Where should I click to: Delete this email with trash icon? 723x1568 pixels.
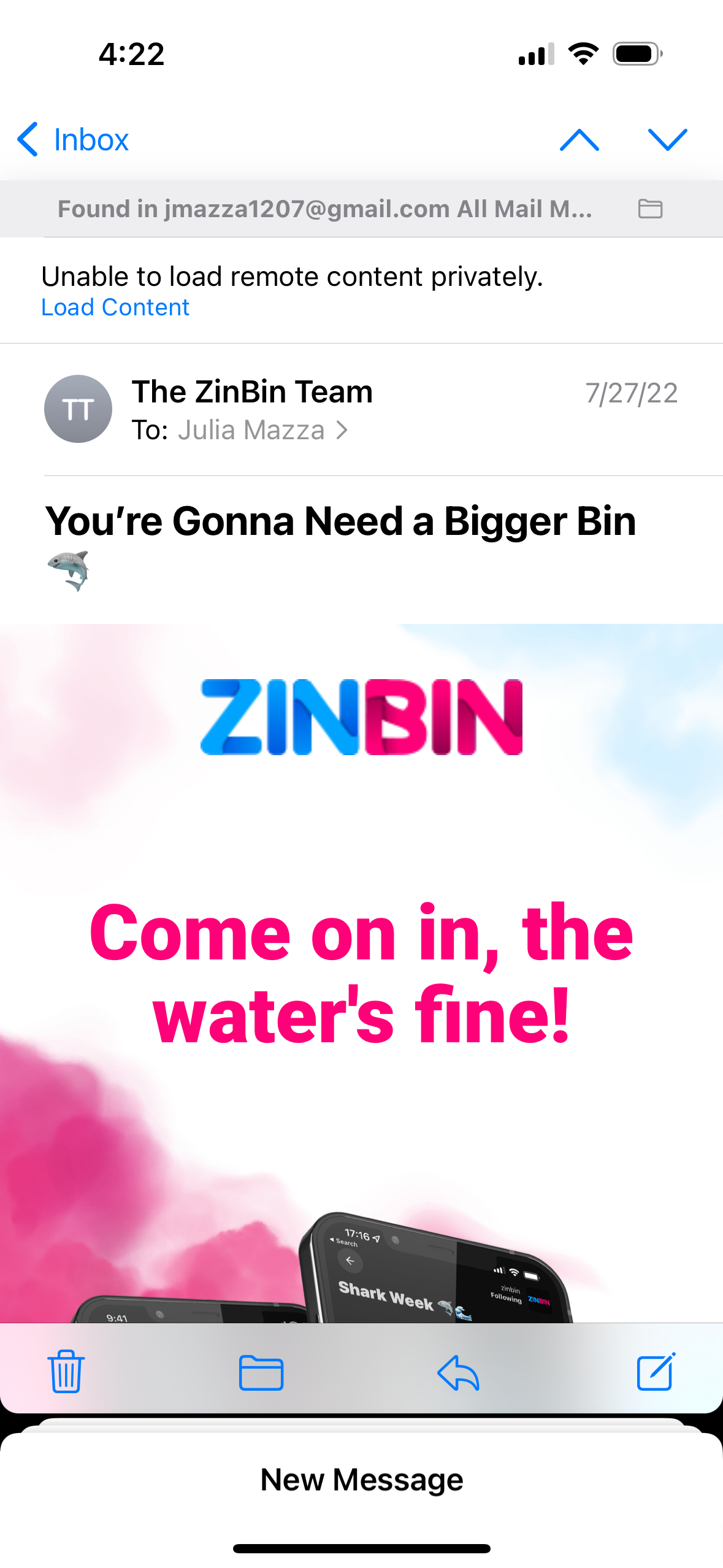[x=66, y=1371]
